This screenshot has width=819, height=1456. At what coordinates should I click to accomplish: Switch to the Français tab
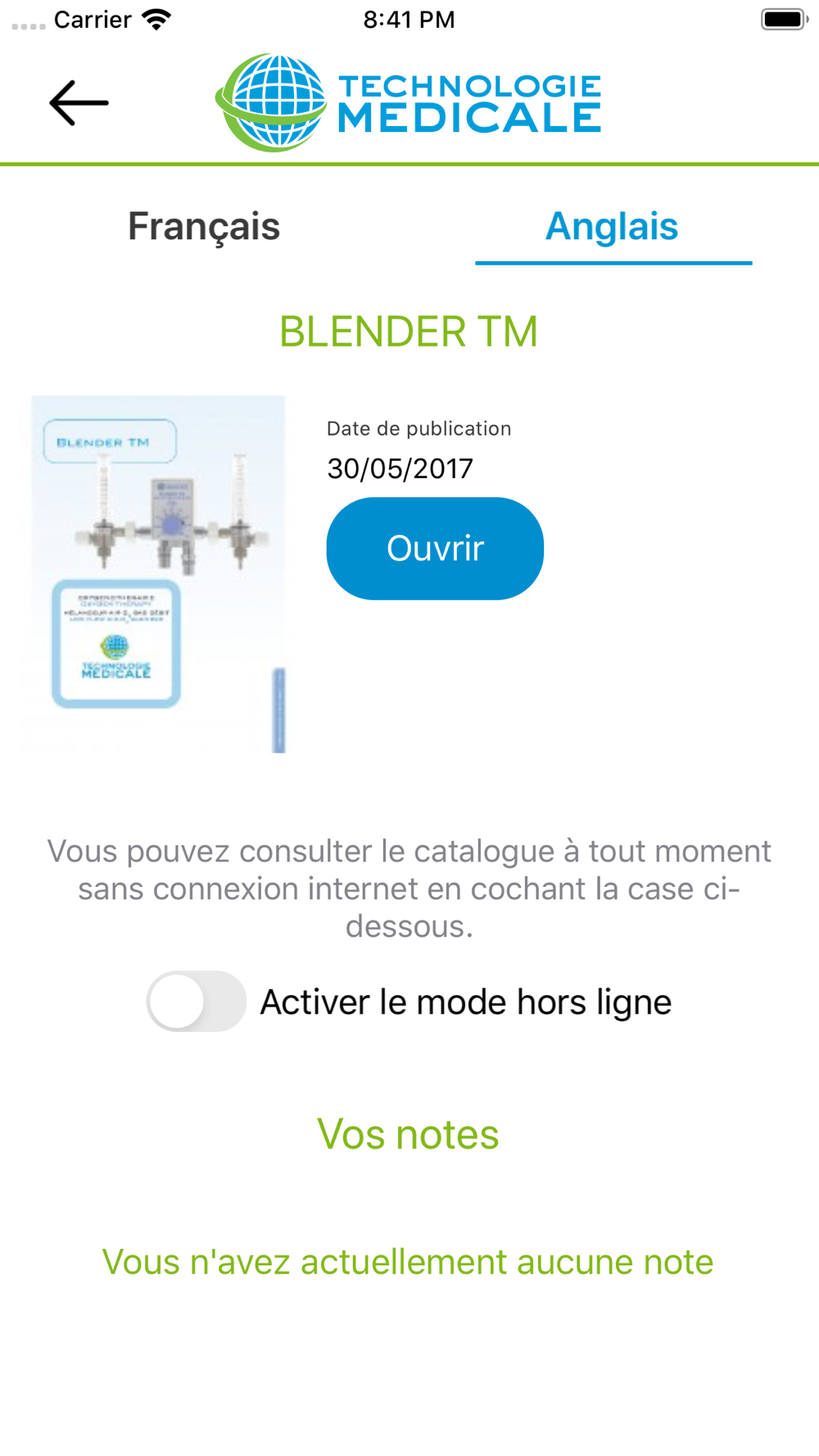click(x=204, y=227)
